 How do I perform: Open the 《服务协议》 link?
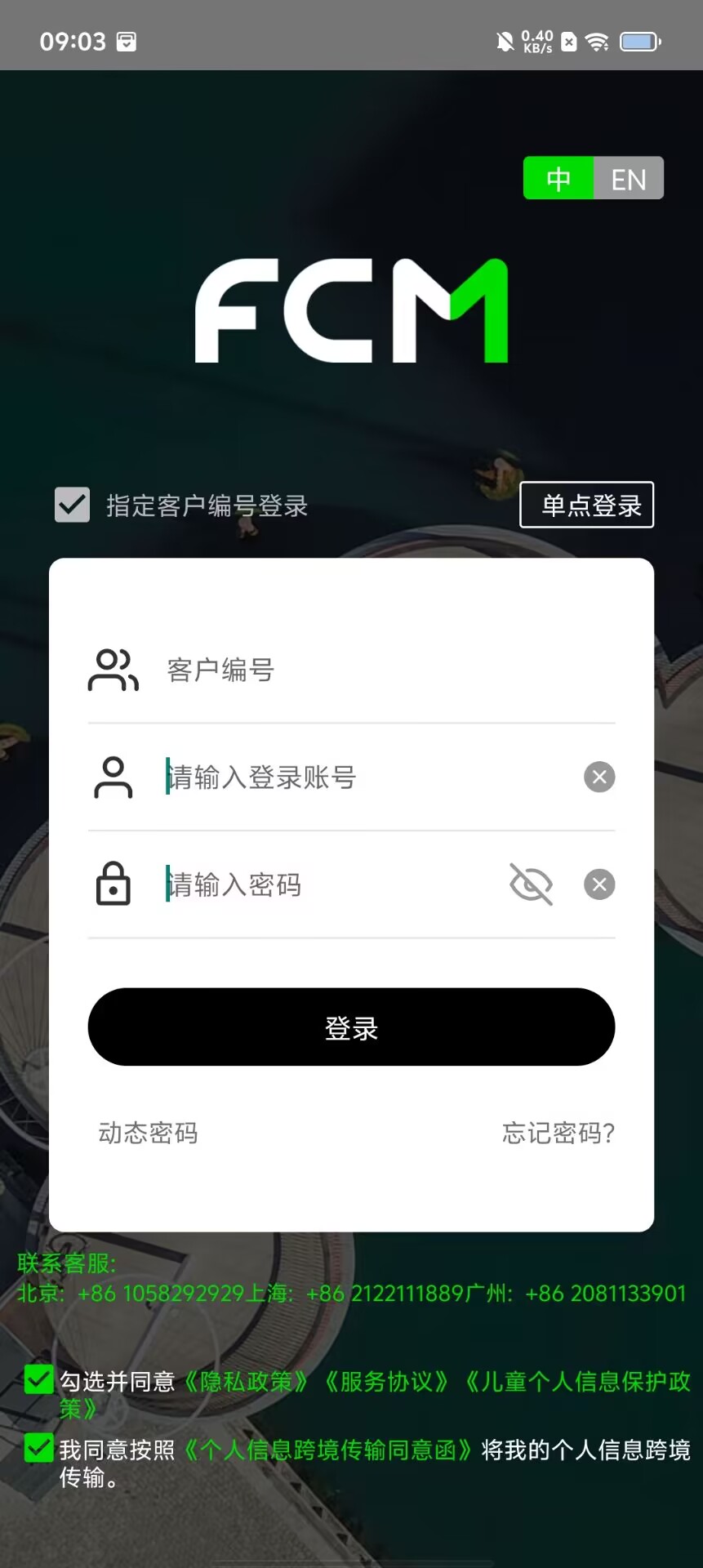tap(386, 1381)
